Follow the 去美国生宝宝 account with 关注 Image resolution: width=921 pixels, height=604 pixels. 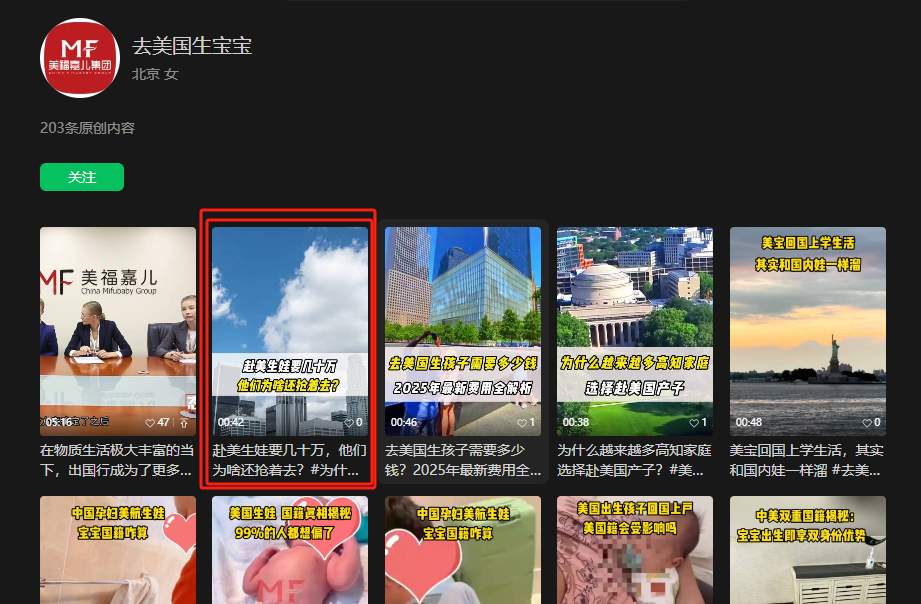pyautogui.click(x=81, y=177)
